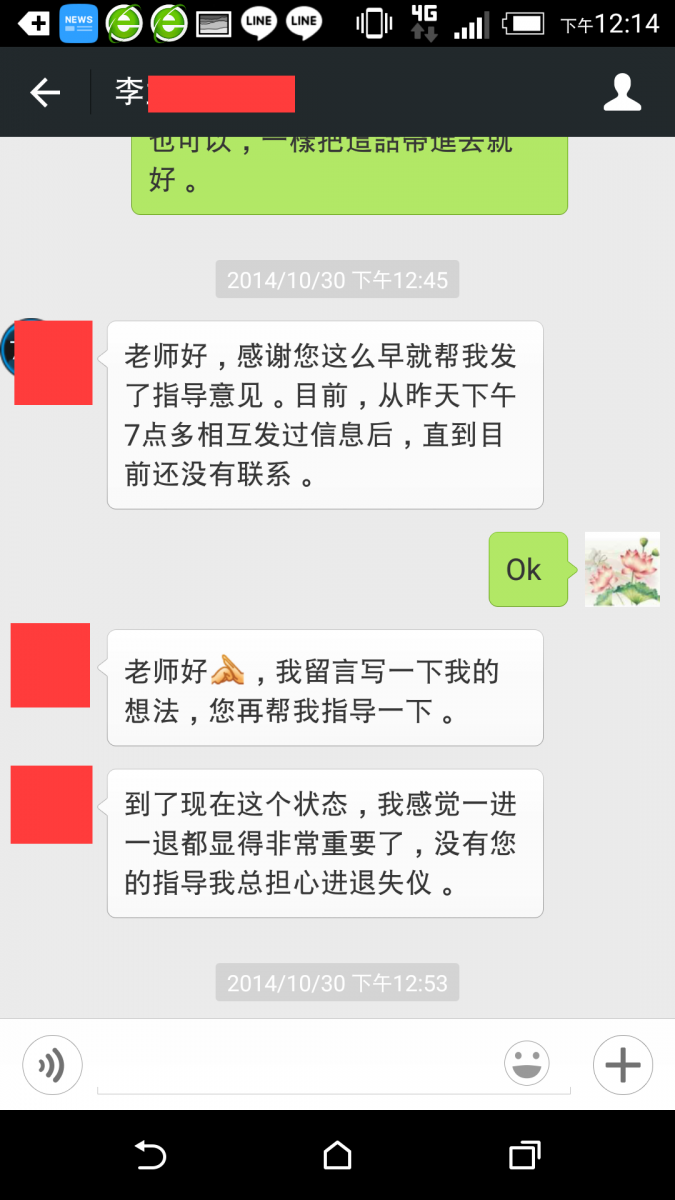Open the plus attachment menu
Viewport: 675px width, 1200px height.
pos(622,1065)
